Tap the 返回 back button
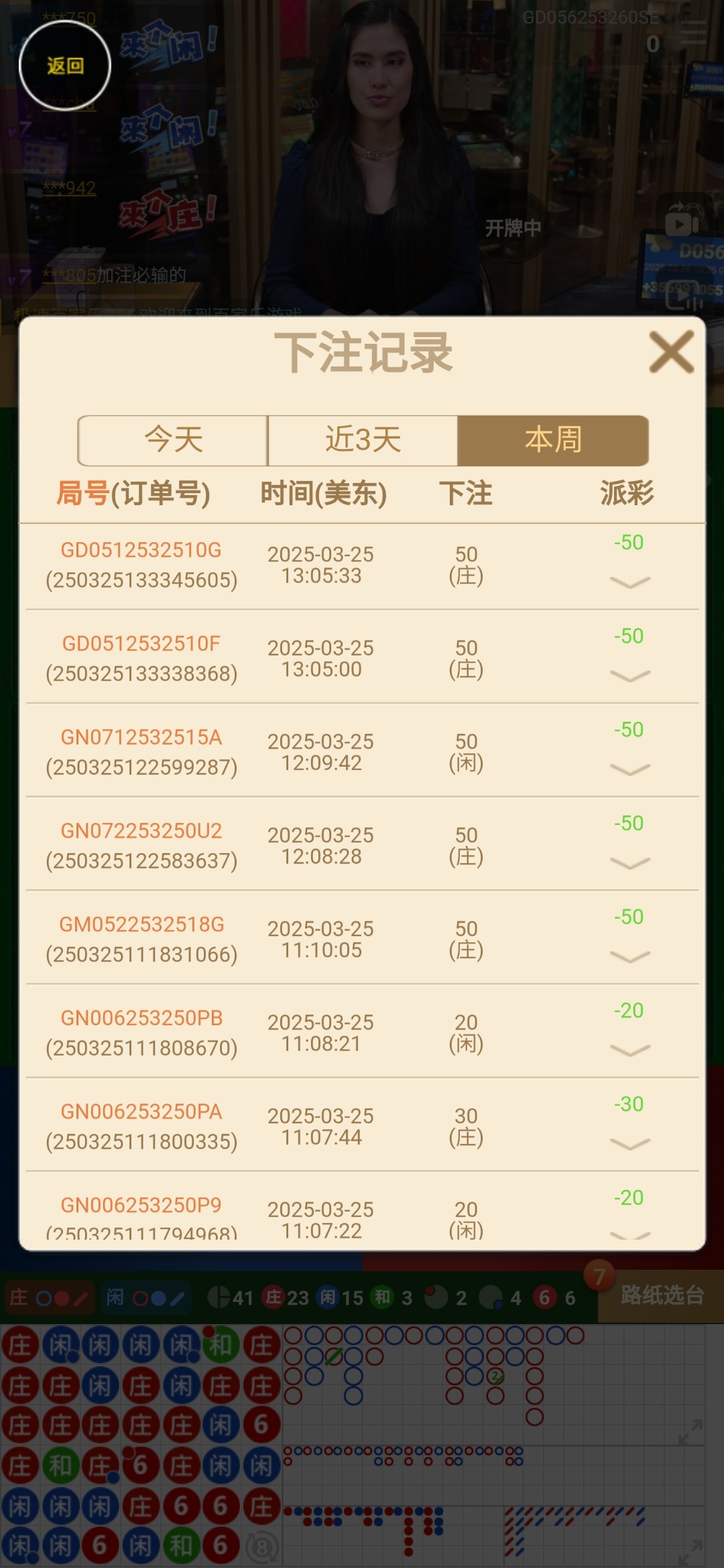This screenshot has height=1568, width=724. [x=65, y=66]
